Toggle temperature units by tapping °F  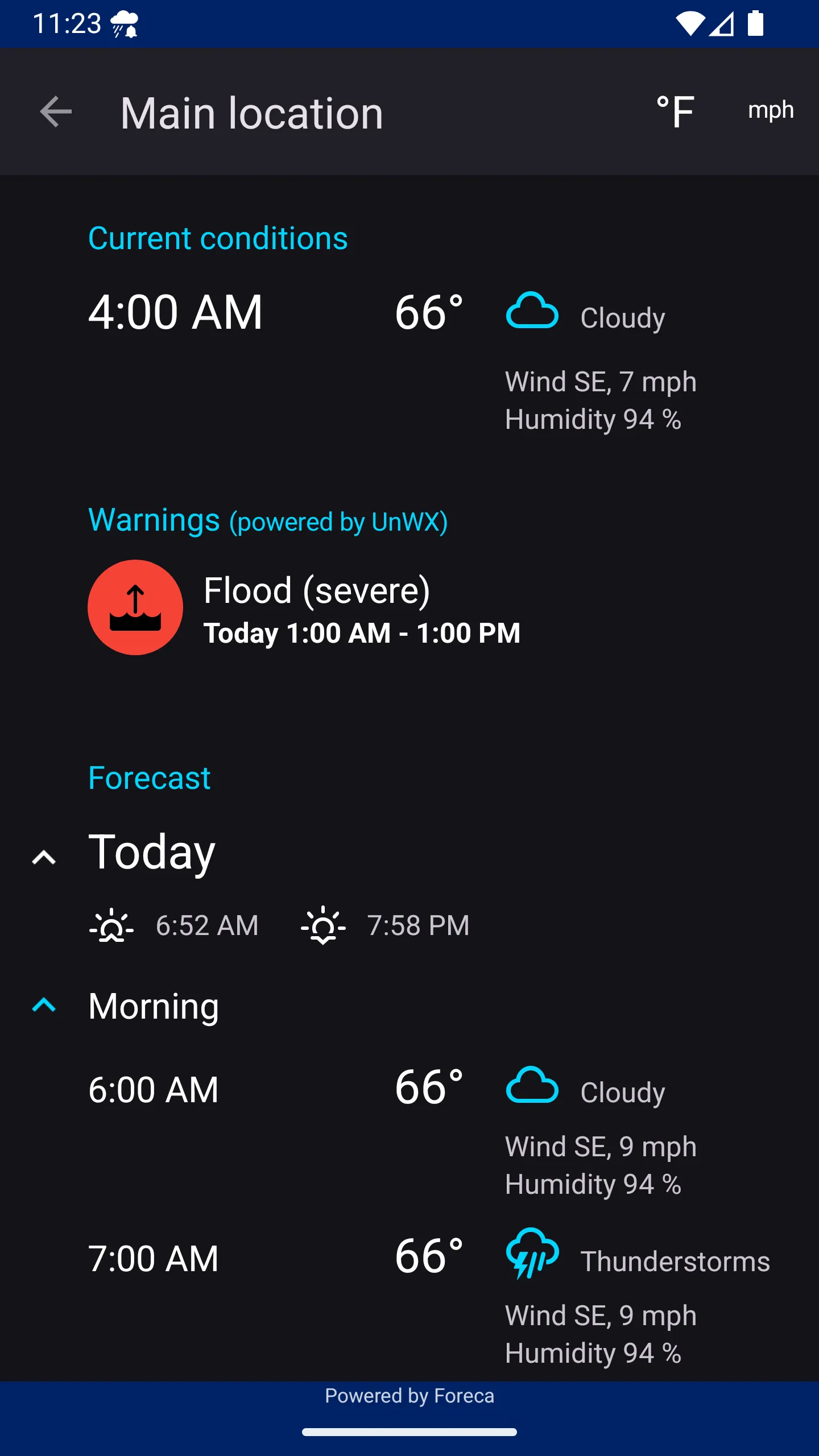(x=676, y=111)
